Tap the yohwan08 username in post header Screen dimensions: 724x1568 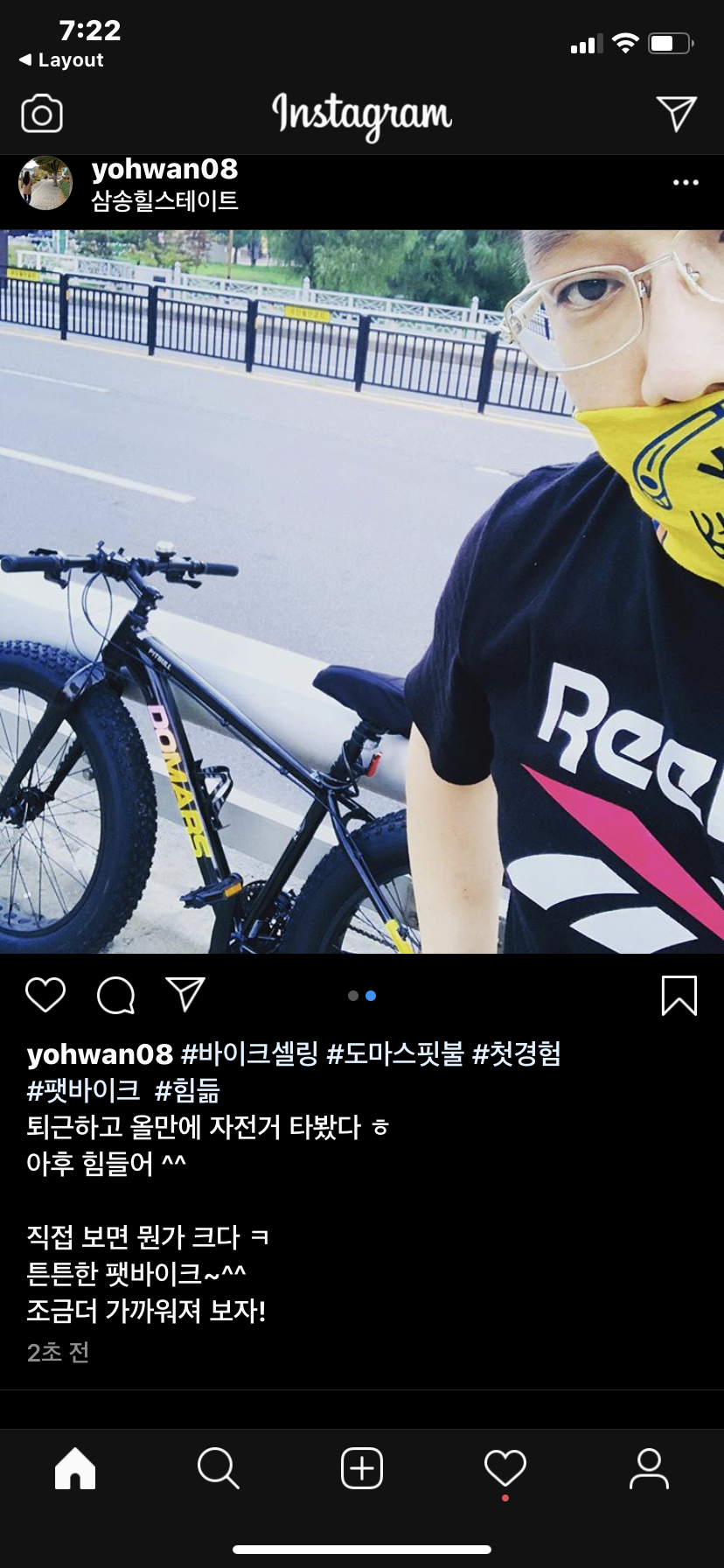tap(164, 169)
